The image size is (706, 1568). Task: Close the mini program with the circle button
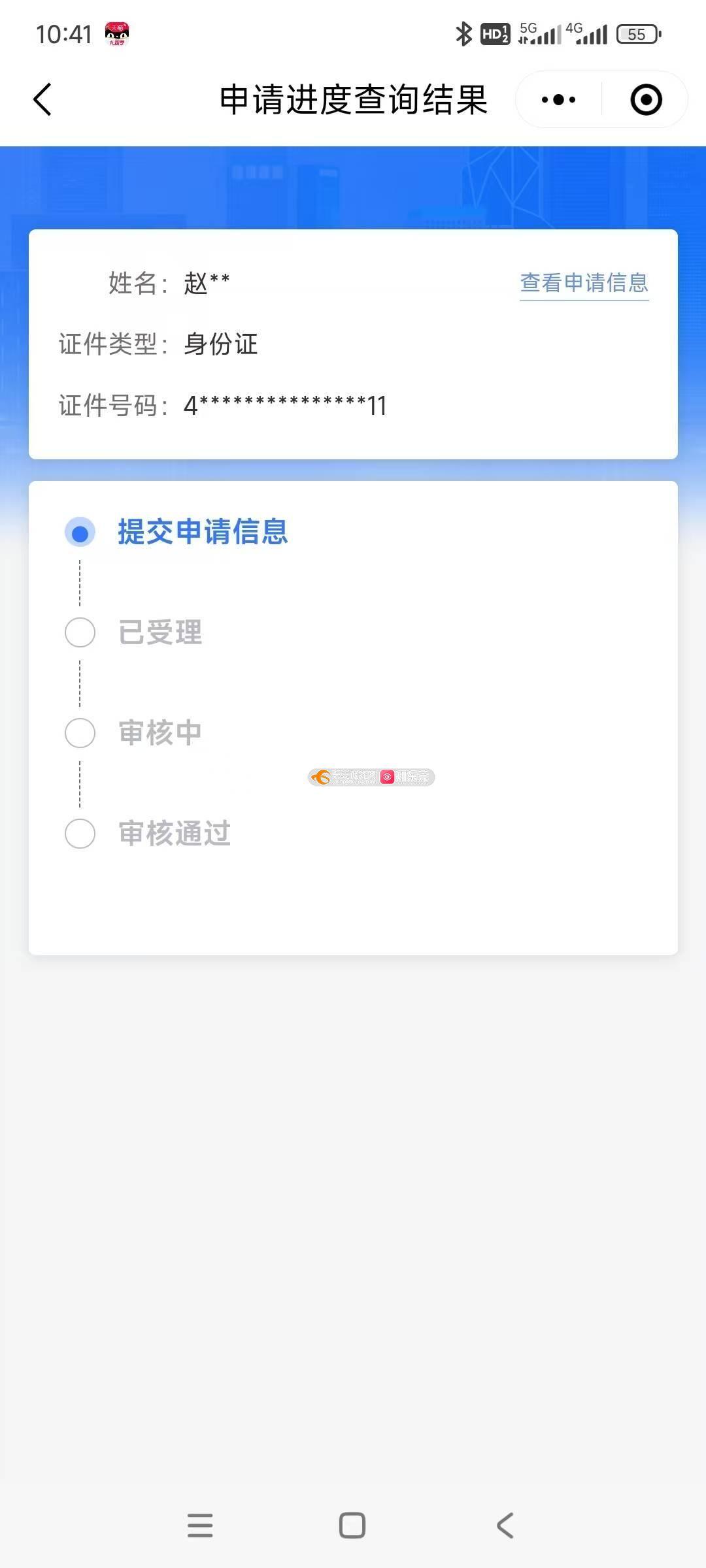(x=646, y=100)
